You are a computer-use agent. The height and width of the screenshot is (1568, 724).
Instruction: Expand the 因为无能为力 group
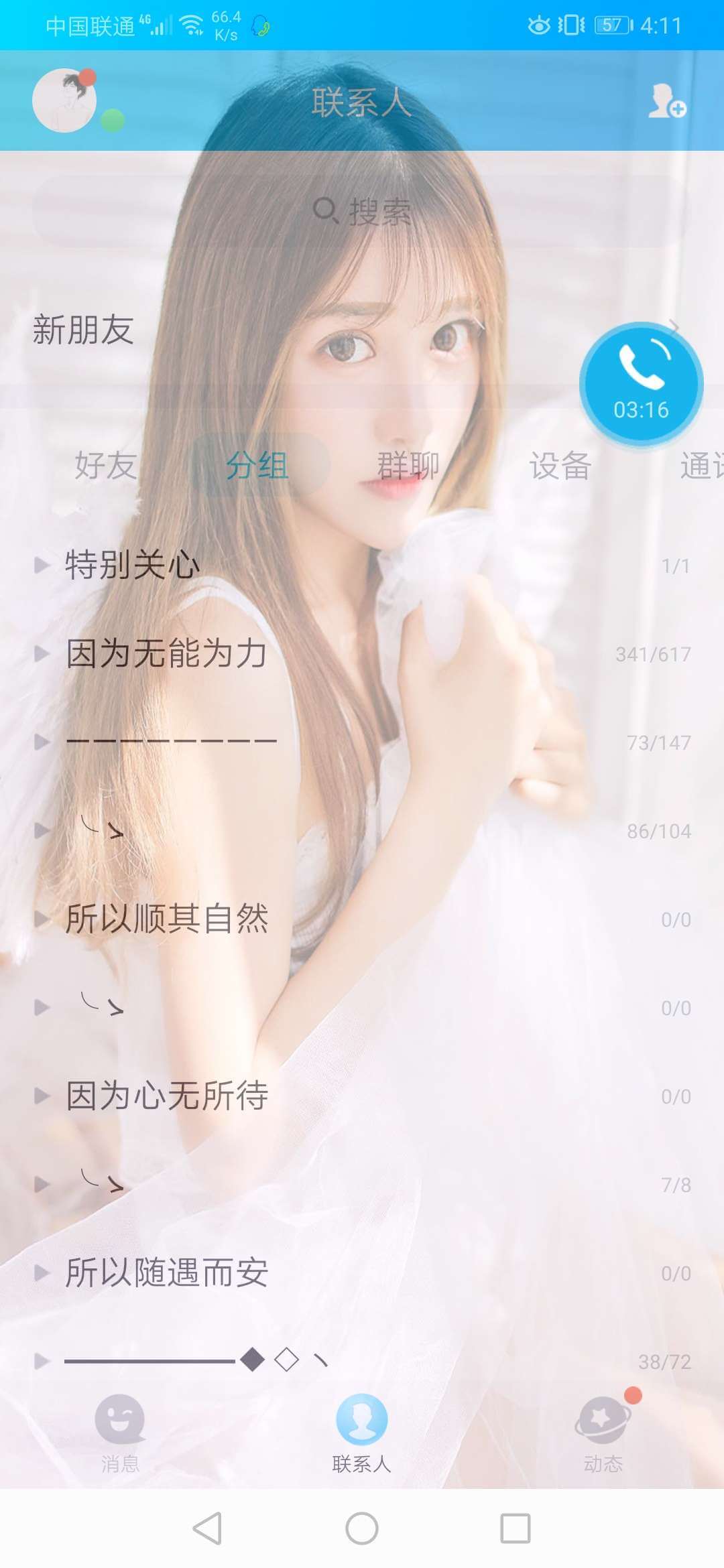click(x=362, y=653)
